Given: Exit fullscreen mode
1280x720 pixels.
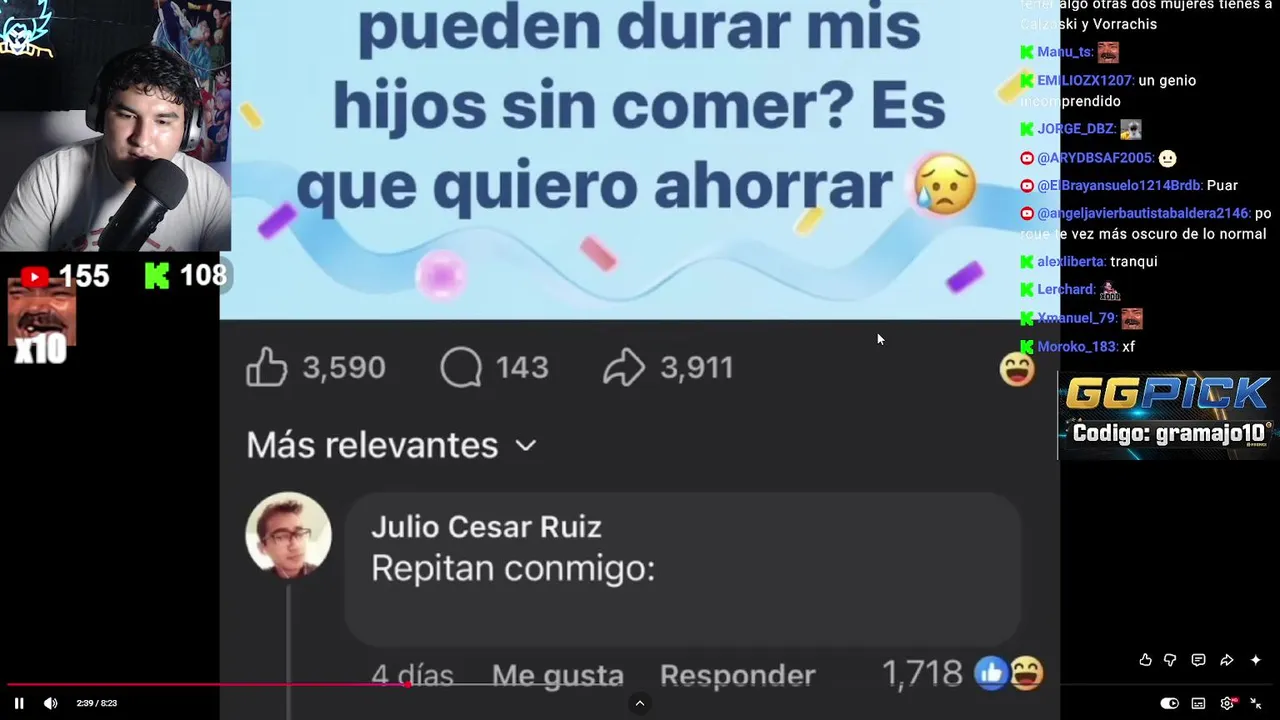Looking at the screenshot, I should 1256,703.
